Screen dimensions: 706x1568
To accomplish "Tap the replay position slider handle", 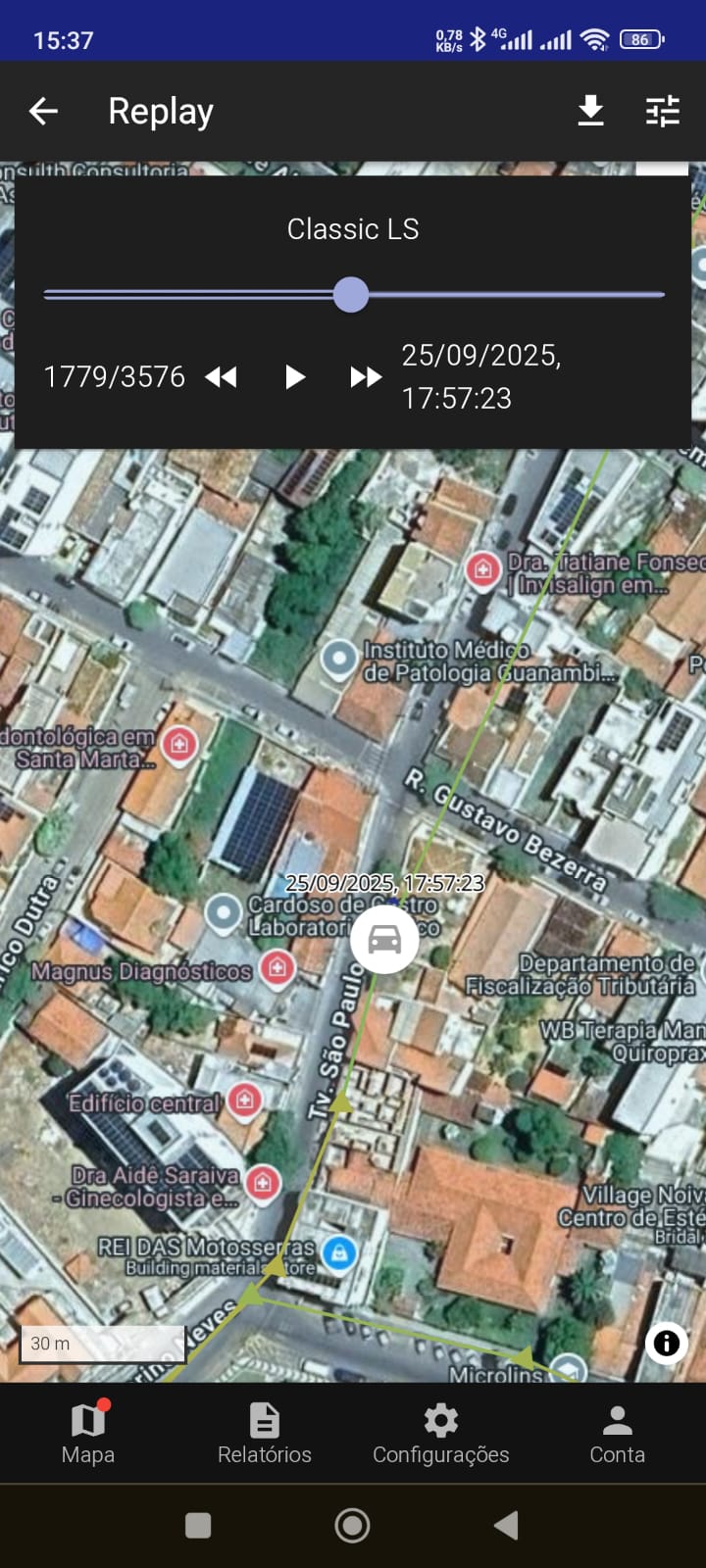I will [x=351, y=294].
